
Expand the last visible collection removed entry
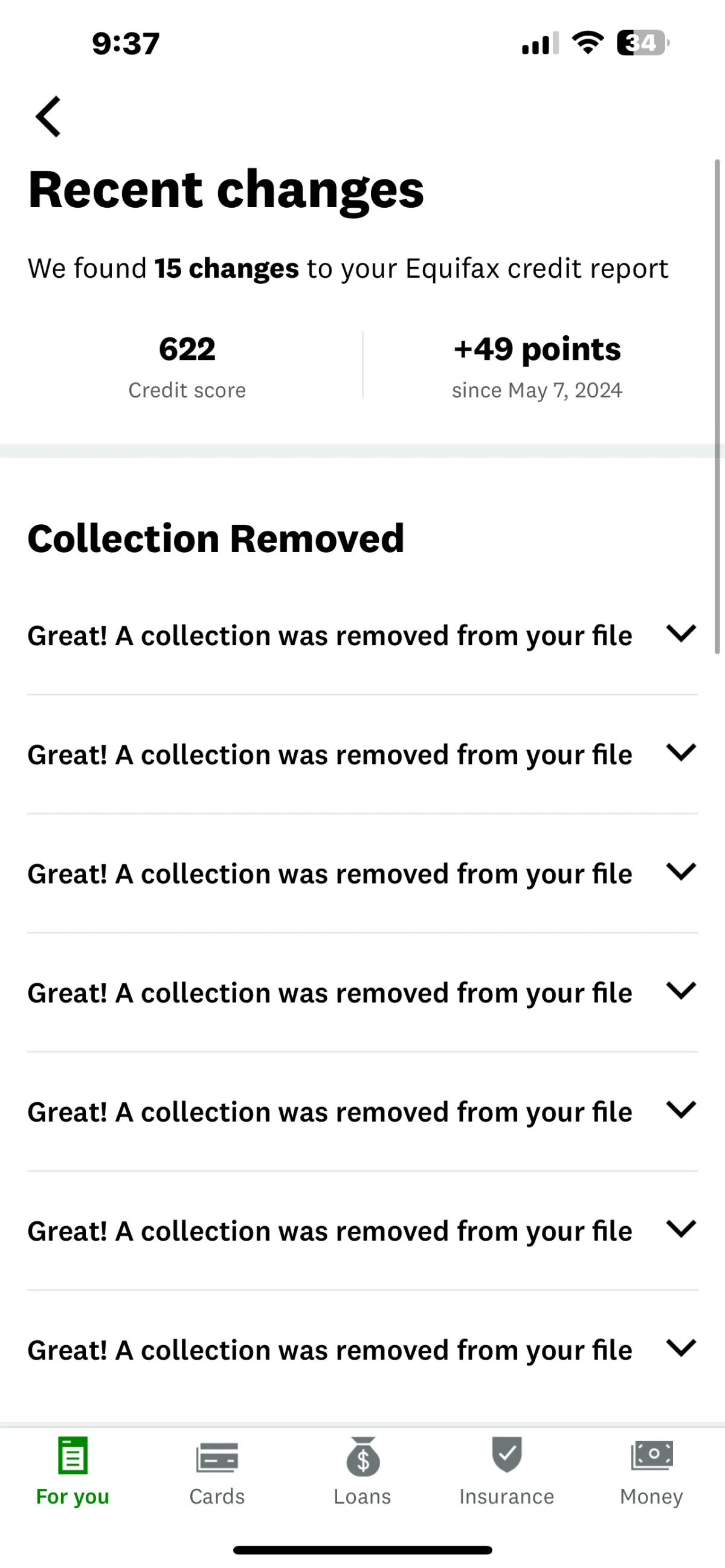362,1349
